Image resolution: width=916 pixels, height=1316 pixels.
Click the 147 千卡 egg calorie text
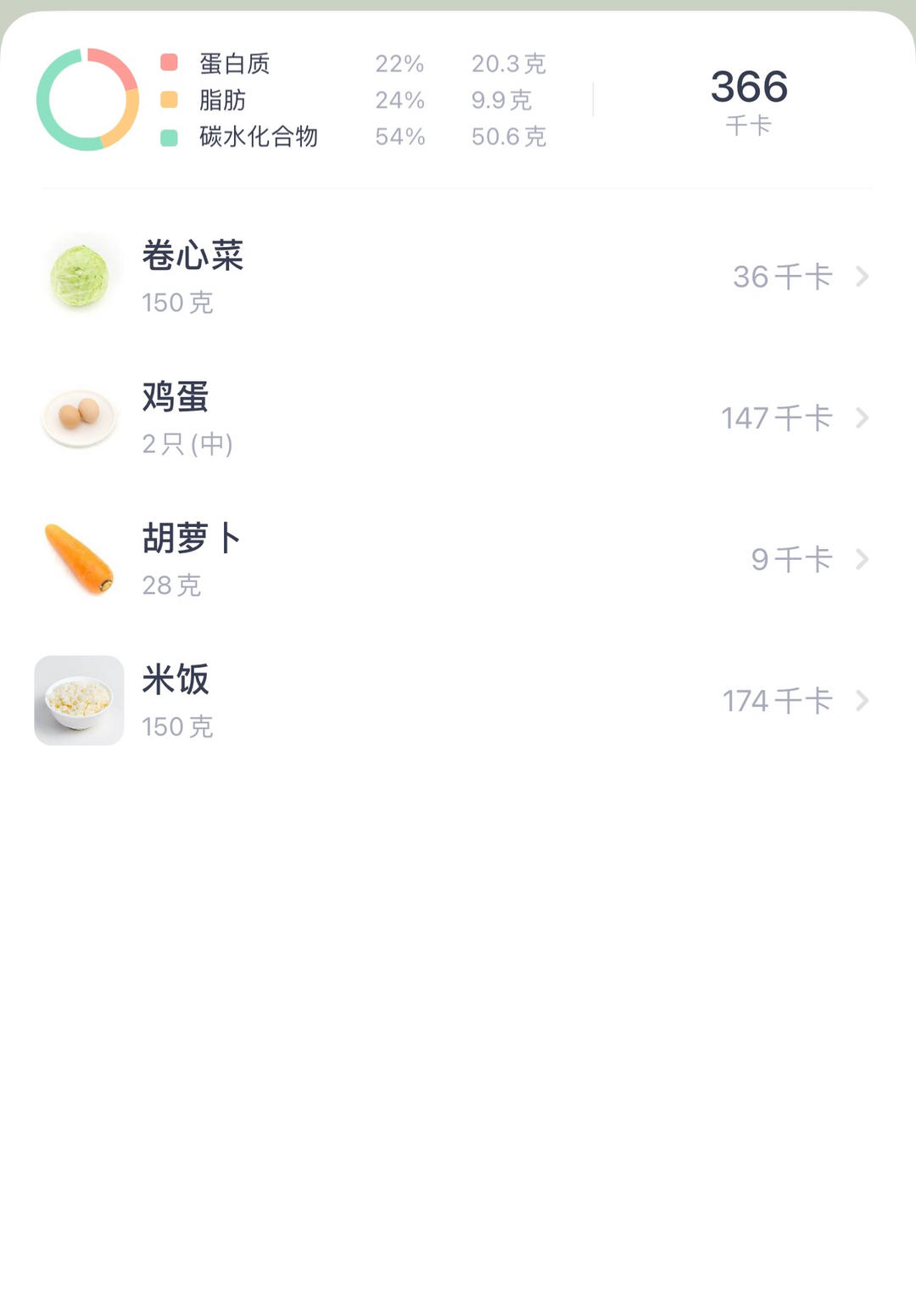pos(774,417)
